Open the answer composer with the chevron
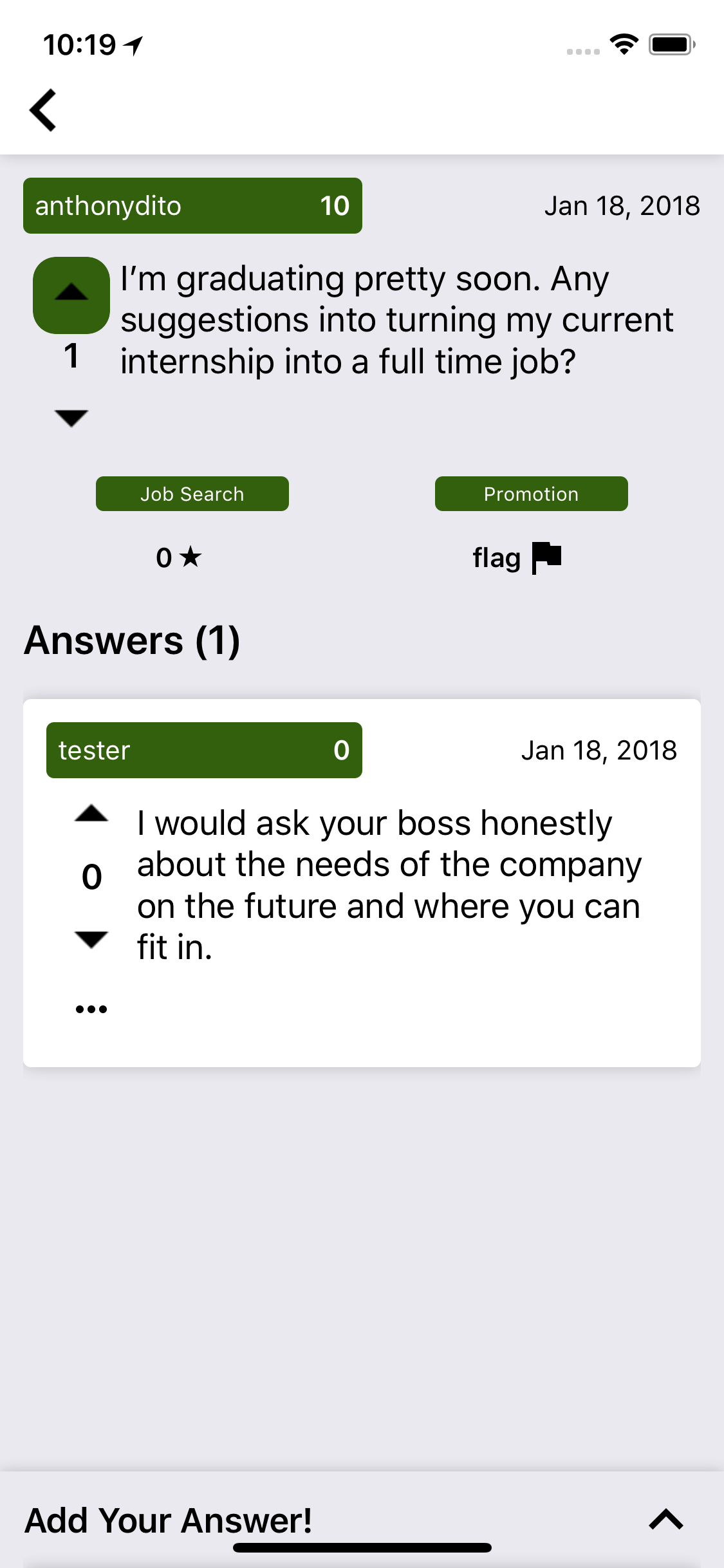Image resolution: width=724 pixels, height=1568 pixels. tap(667, 1519)
